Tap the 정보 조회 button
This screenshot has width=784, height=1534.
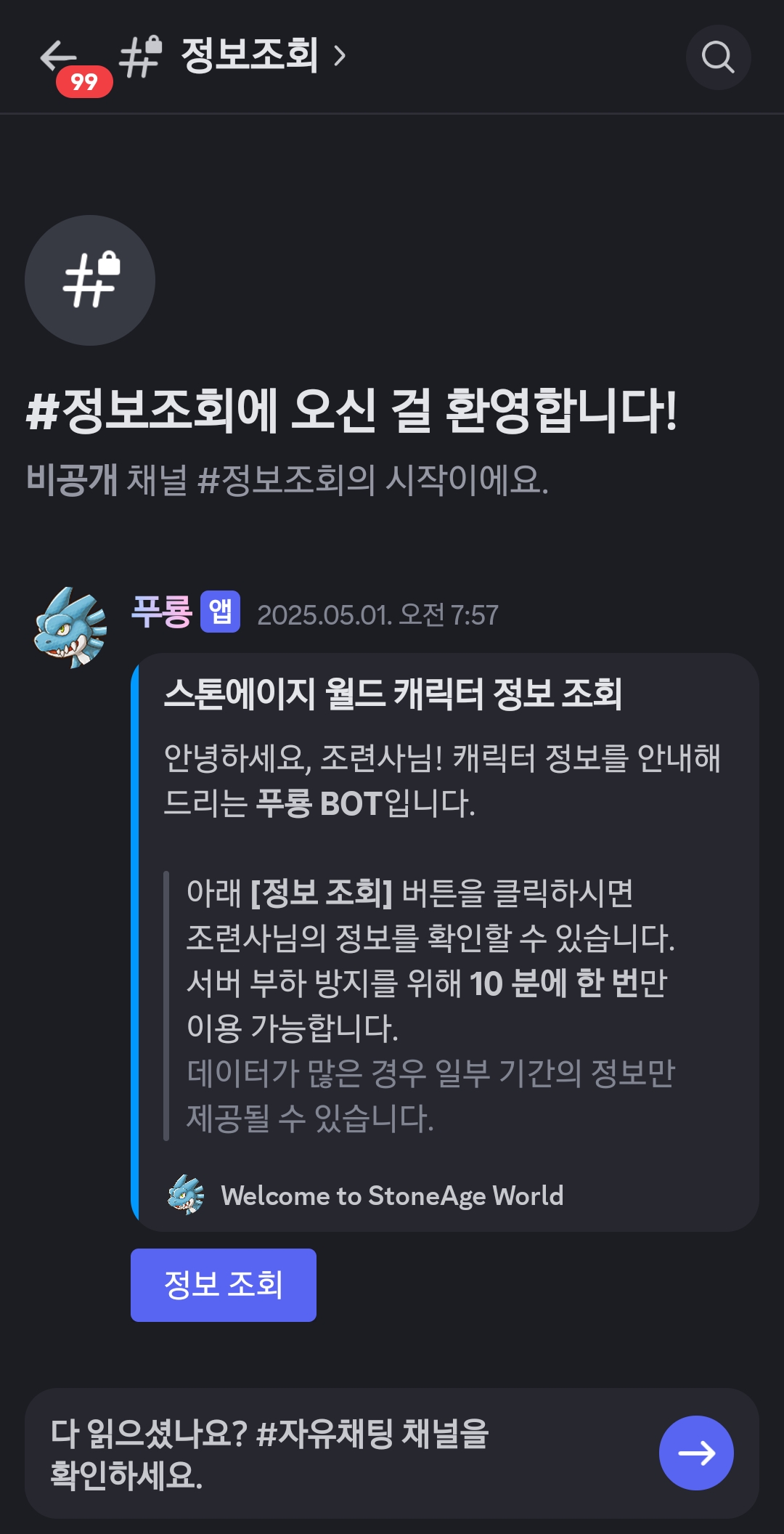(223, 1285)
